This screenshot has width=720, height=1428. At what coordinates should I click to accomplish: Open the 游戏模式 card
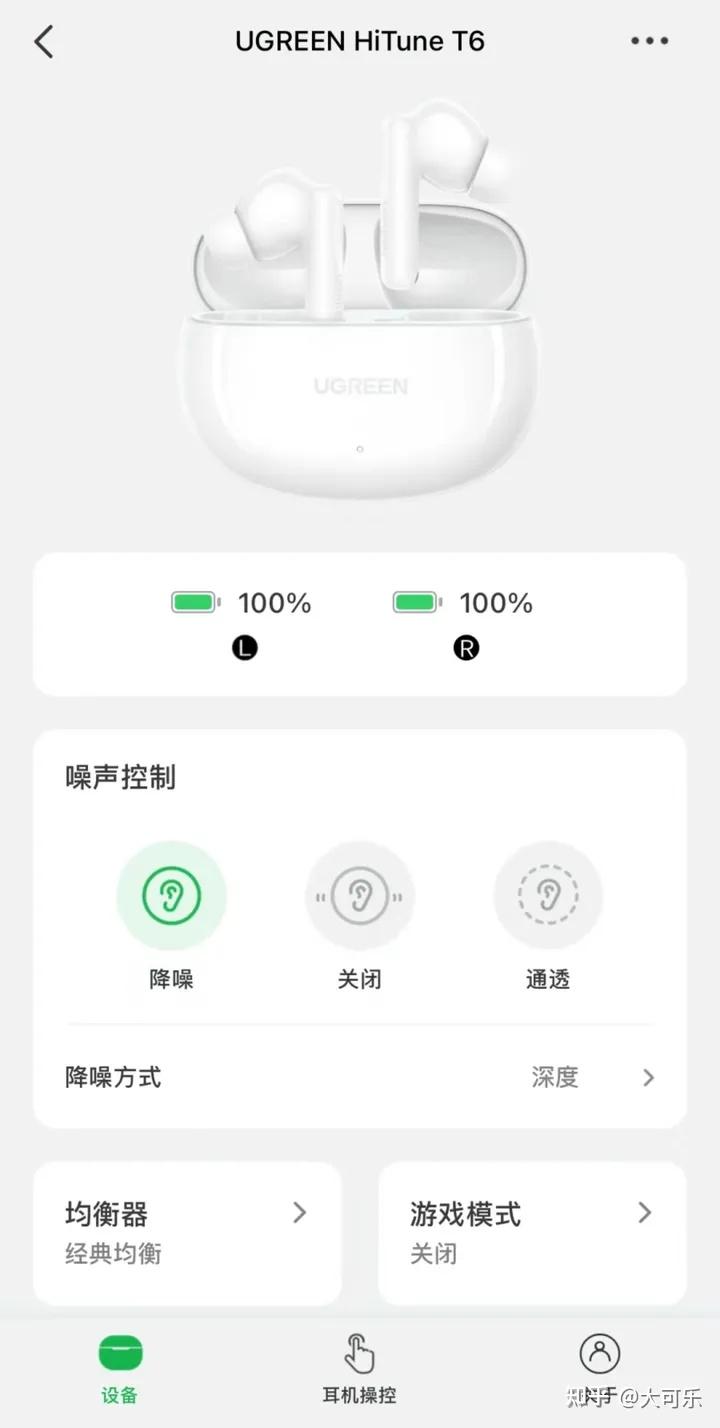532,1233
